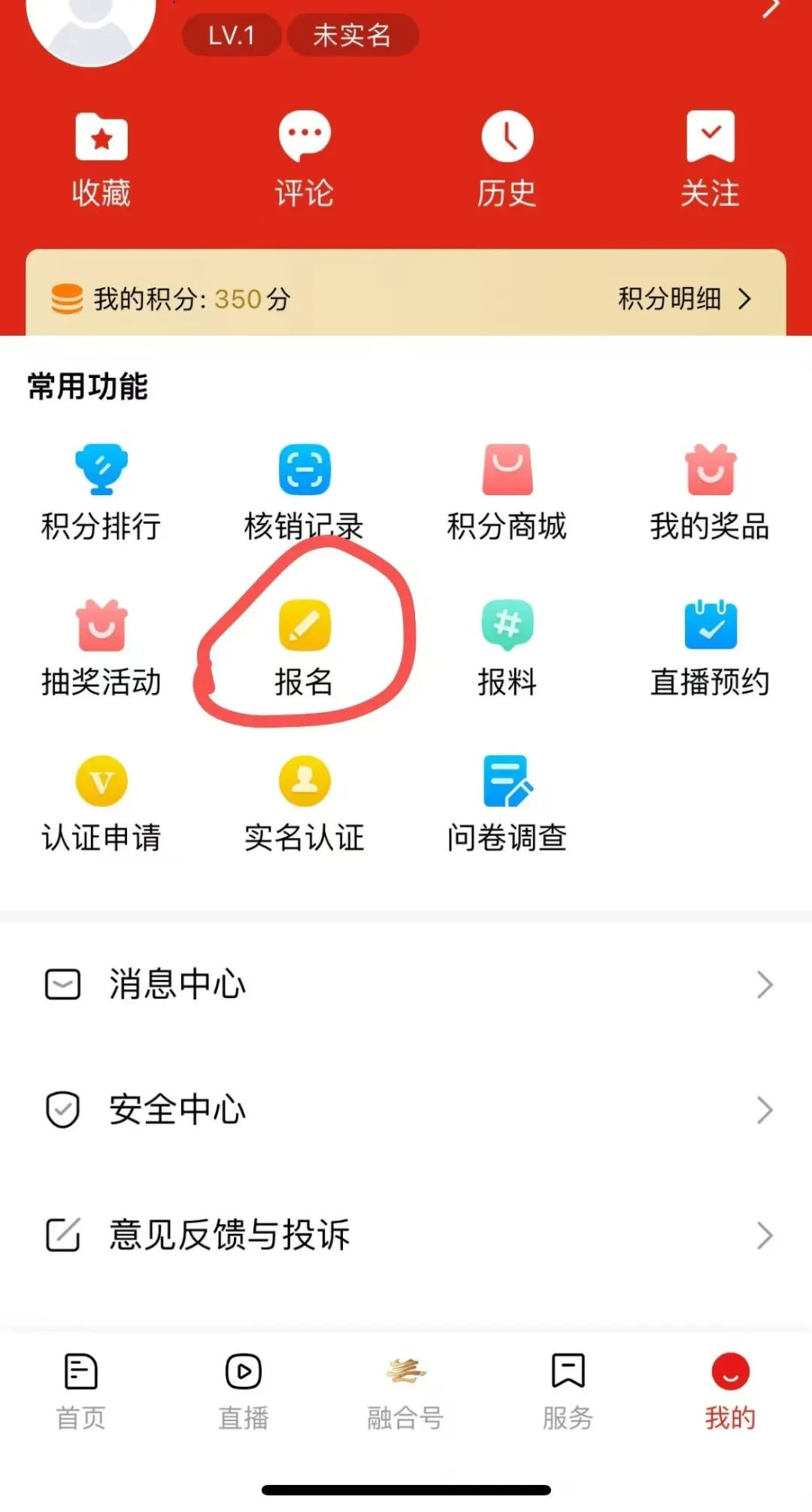Open the 收藏 favorites shortcut
The width and height of the screenshot is (812, 1512).
point(101,160)
